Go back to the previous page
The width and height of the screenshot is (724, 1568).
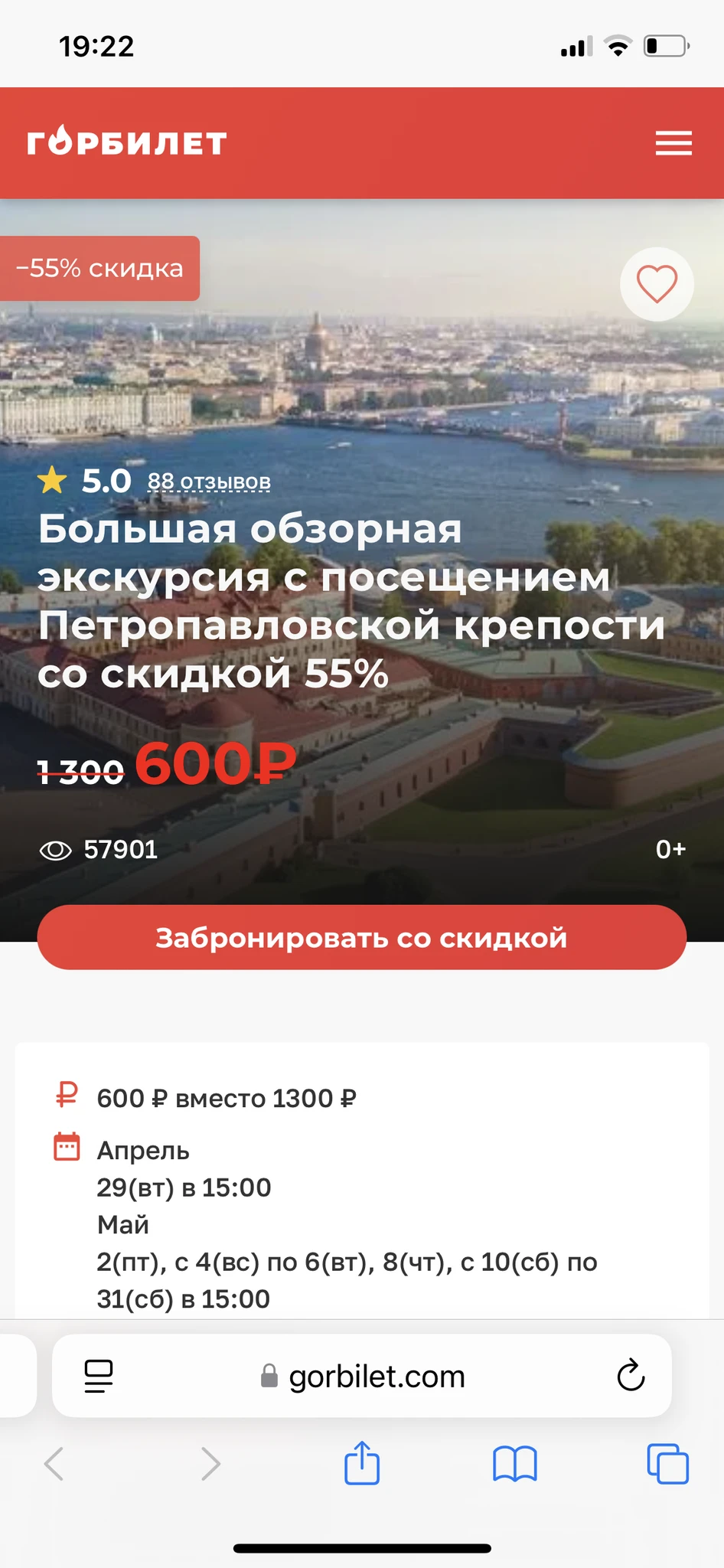coord(54,1464)
